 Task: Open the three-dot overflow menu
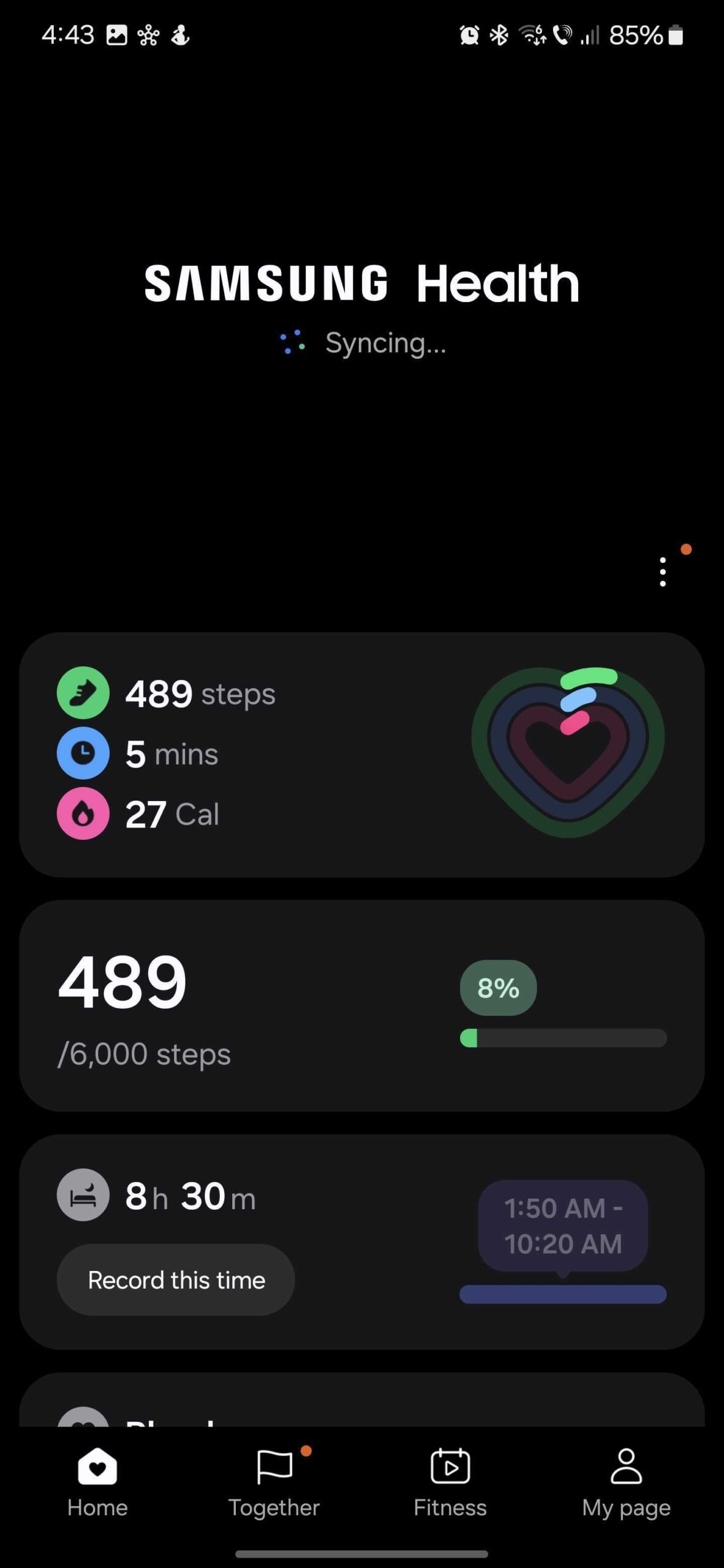[662, 571]
